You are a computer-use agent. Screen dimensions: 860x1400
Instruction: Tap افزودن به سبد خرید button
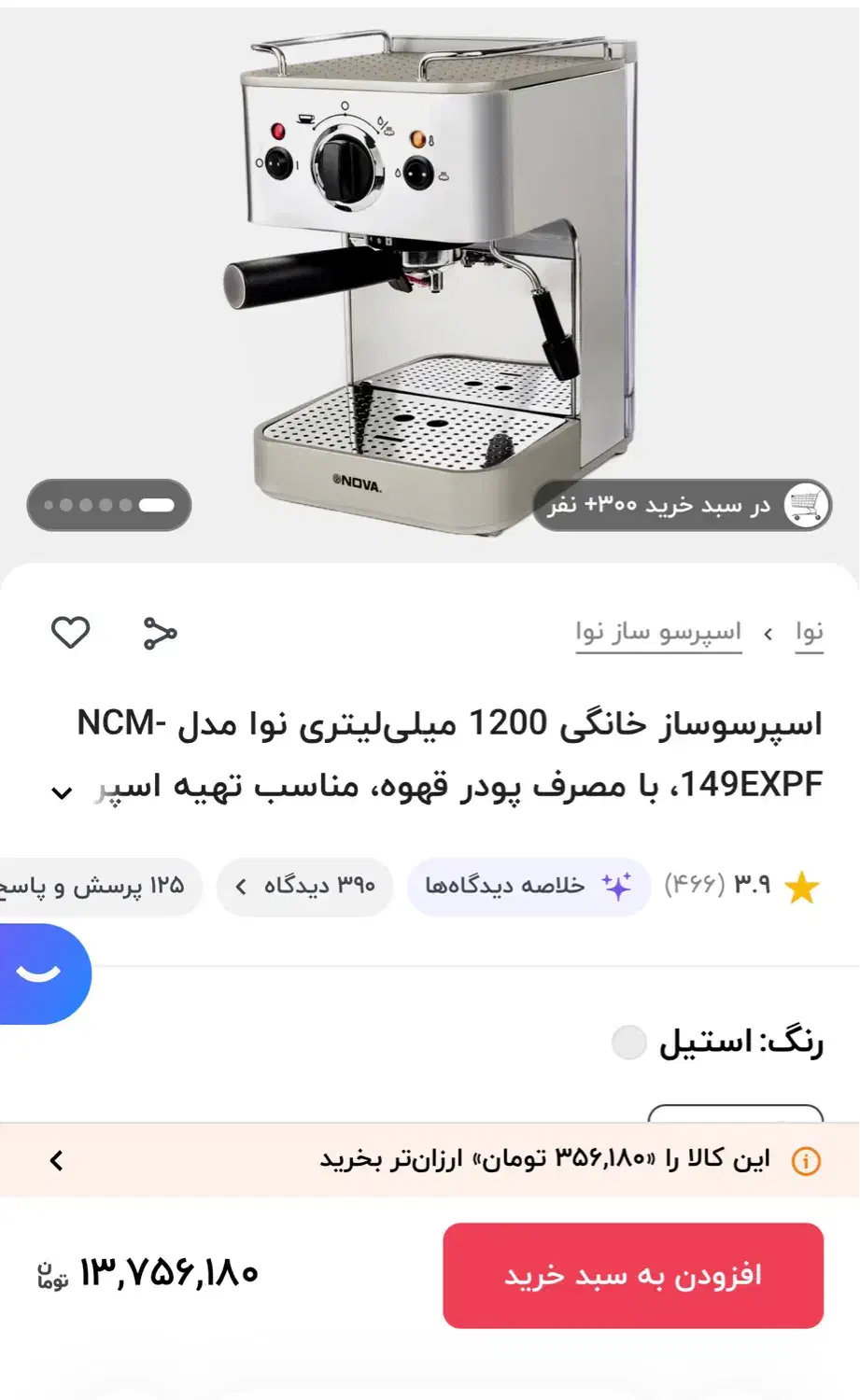pos(632,1275)
